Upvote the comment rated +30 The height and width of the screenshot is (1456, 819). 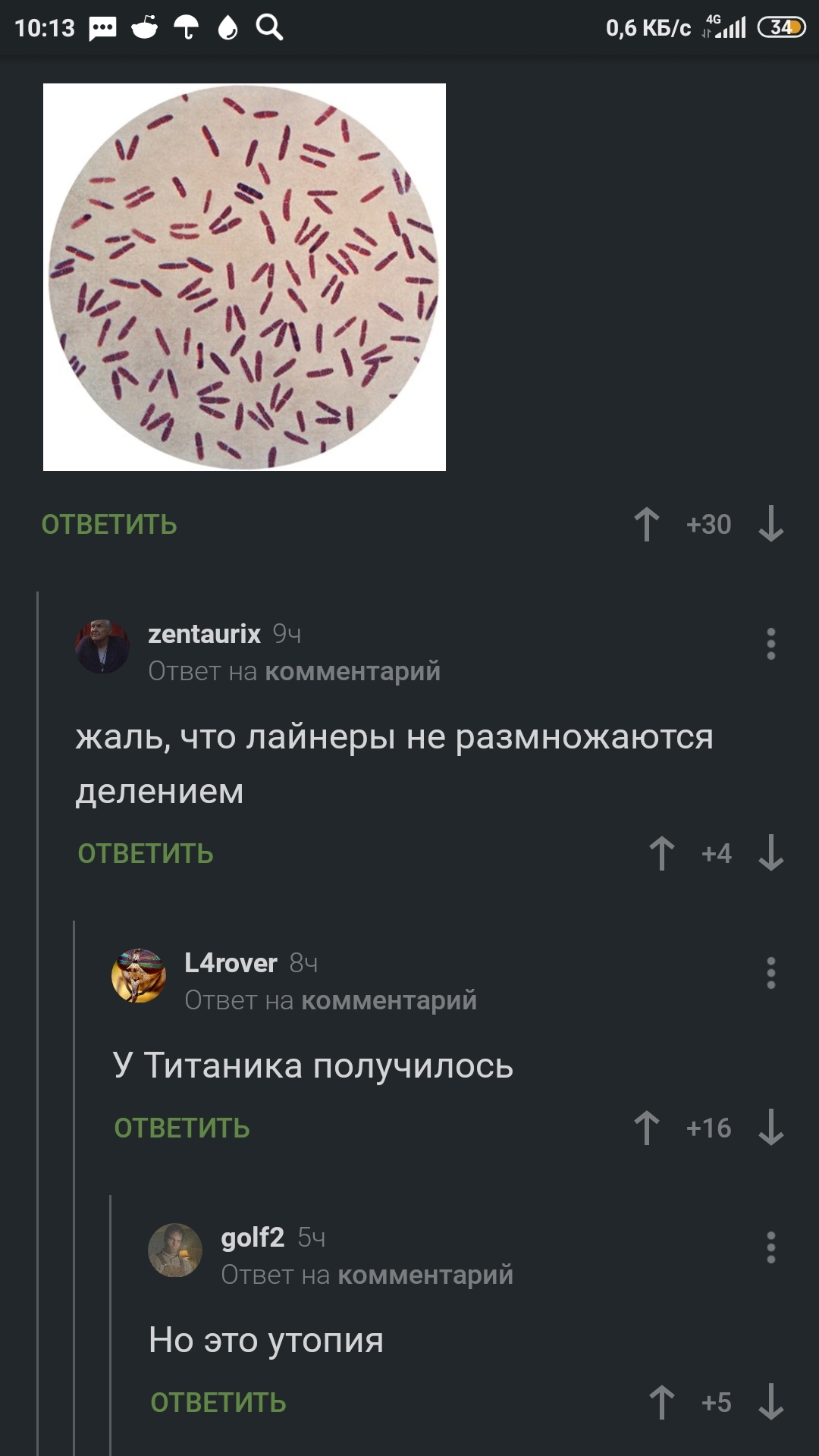(647, 524)
